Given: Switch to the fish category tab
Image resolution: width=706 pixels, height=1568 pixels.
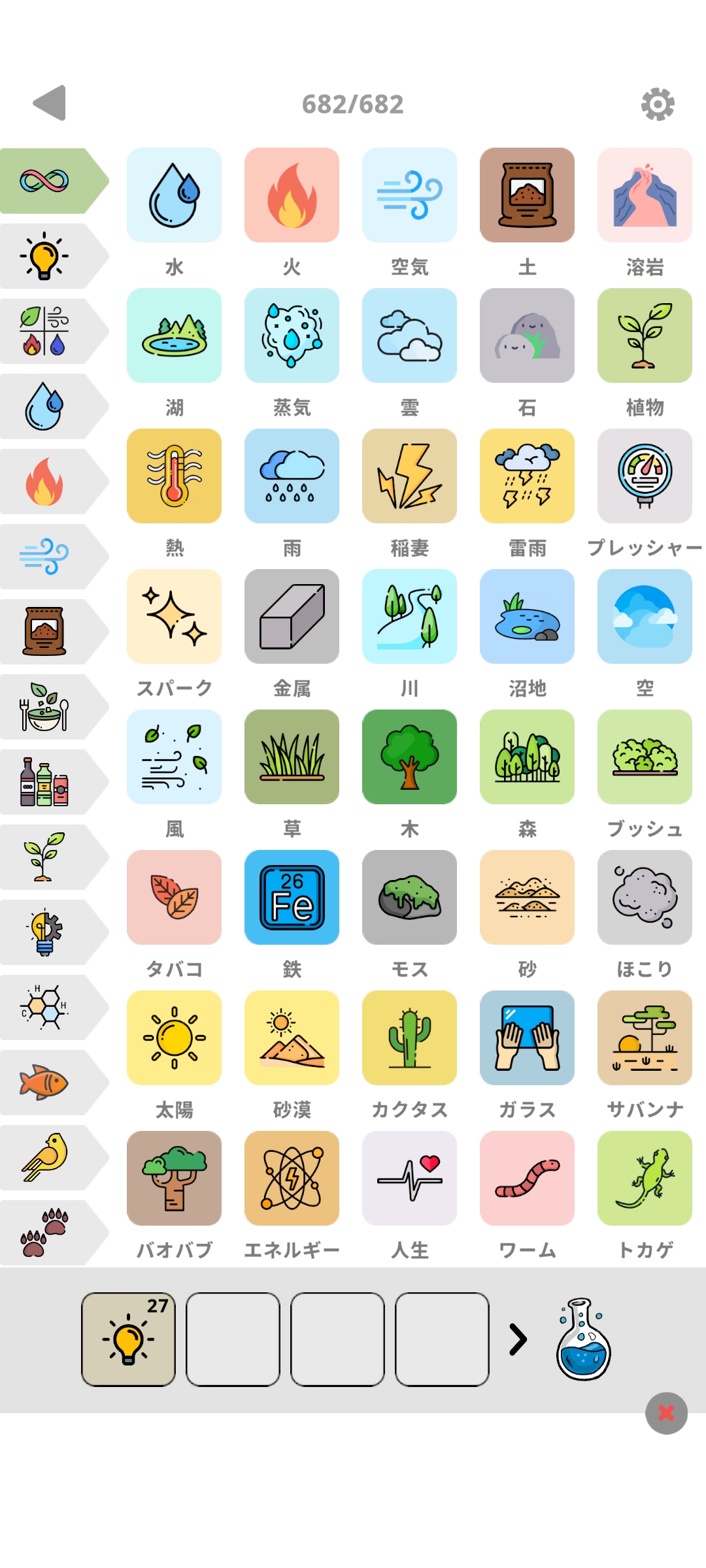Looking at the screenshot, I should [54, 1083].
